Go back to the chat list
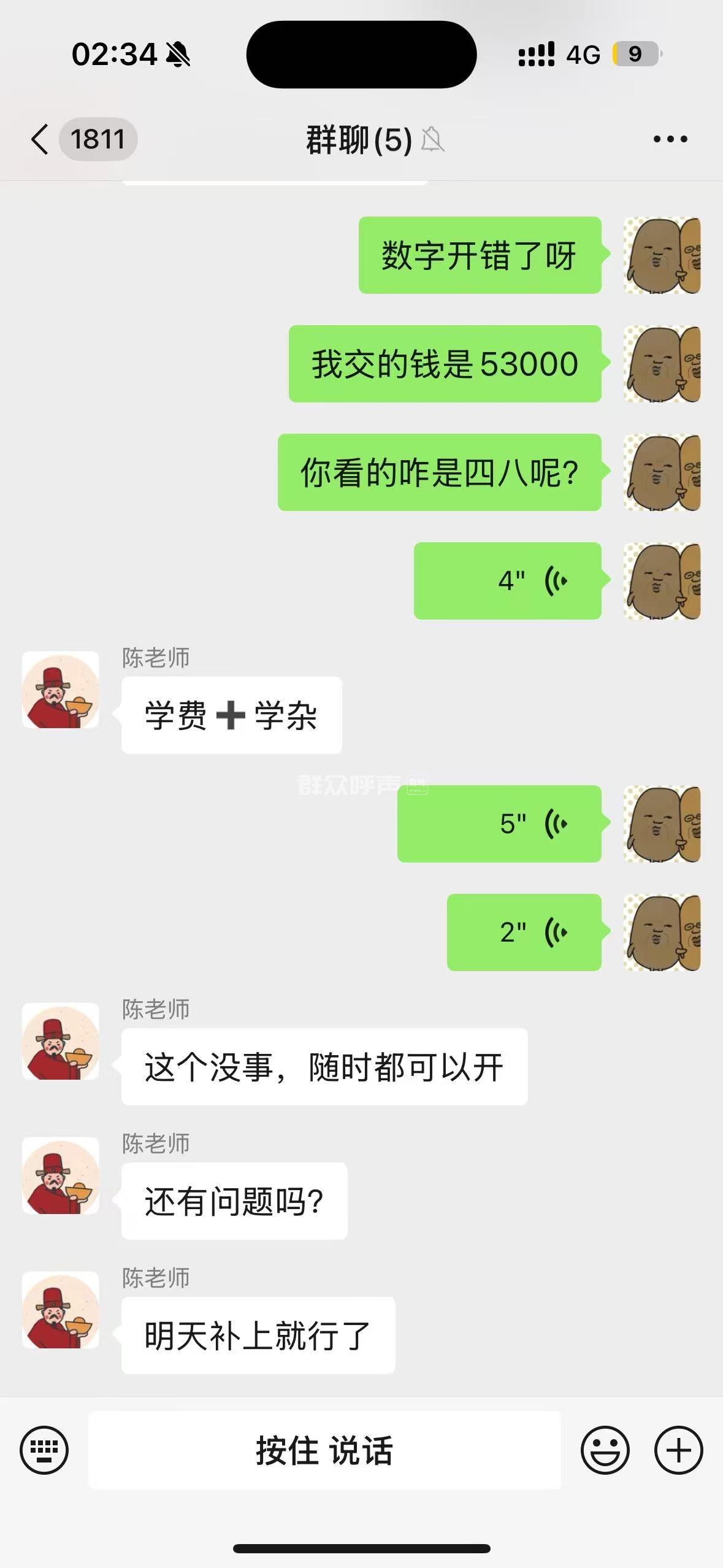The width and height of the screenshot is (723, 1568). (40, 139)
